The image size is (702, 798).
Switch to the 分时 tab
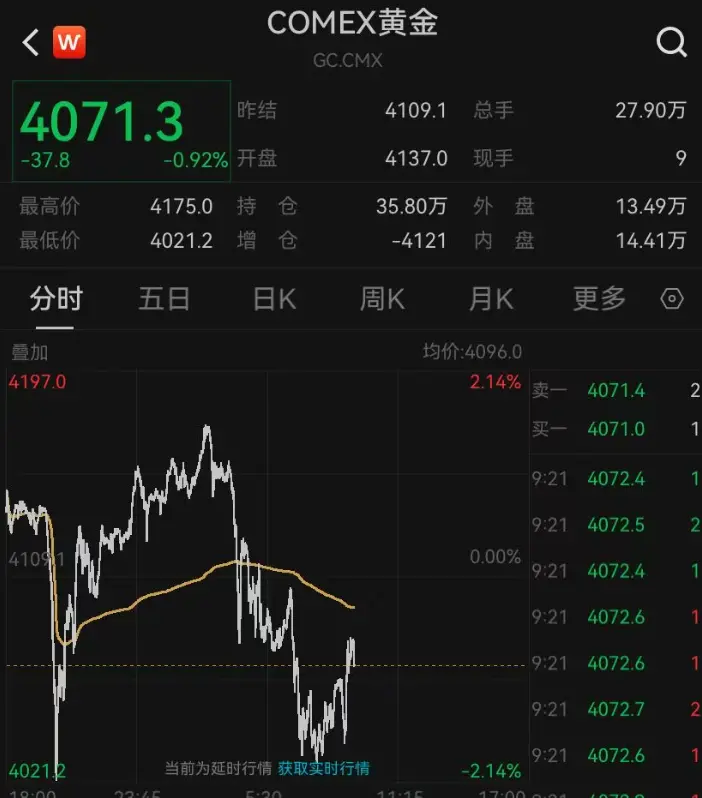[x=56, y=298]
